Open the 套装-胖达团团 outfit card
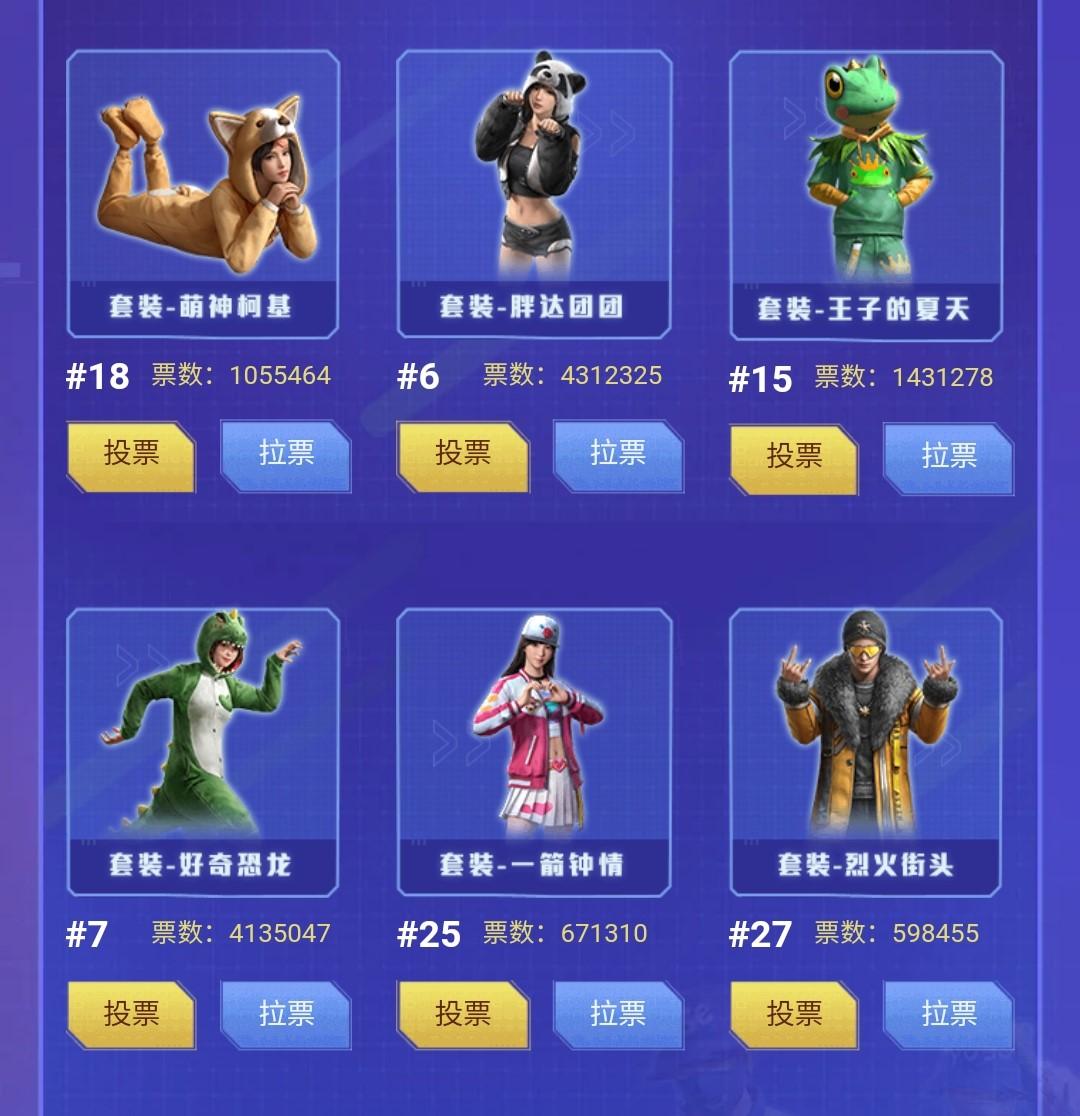1080x1116 pixels. click(x=534, y=194)
